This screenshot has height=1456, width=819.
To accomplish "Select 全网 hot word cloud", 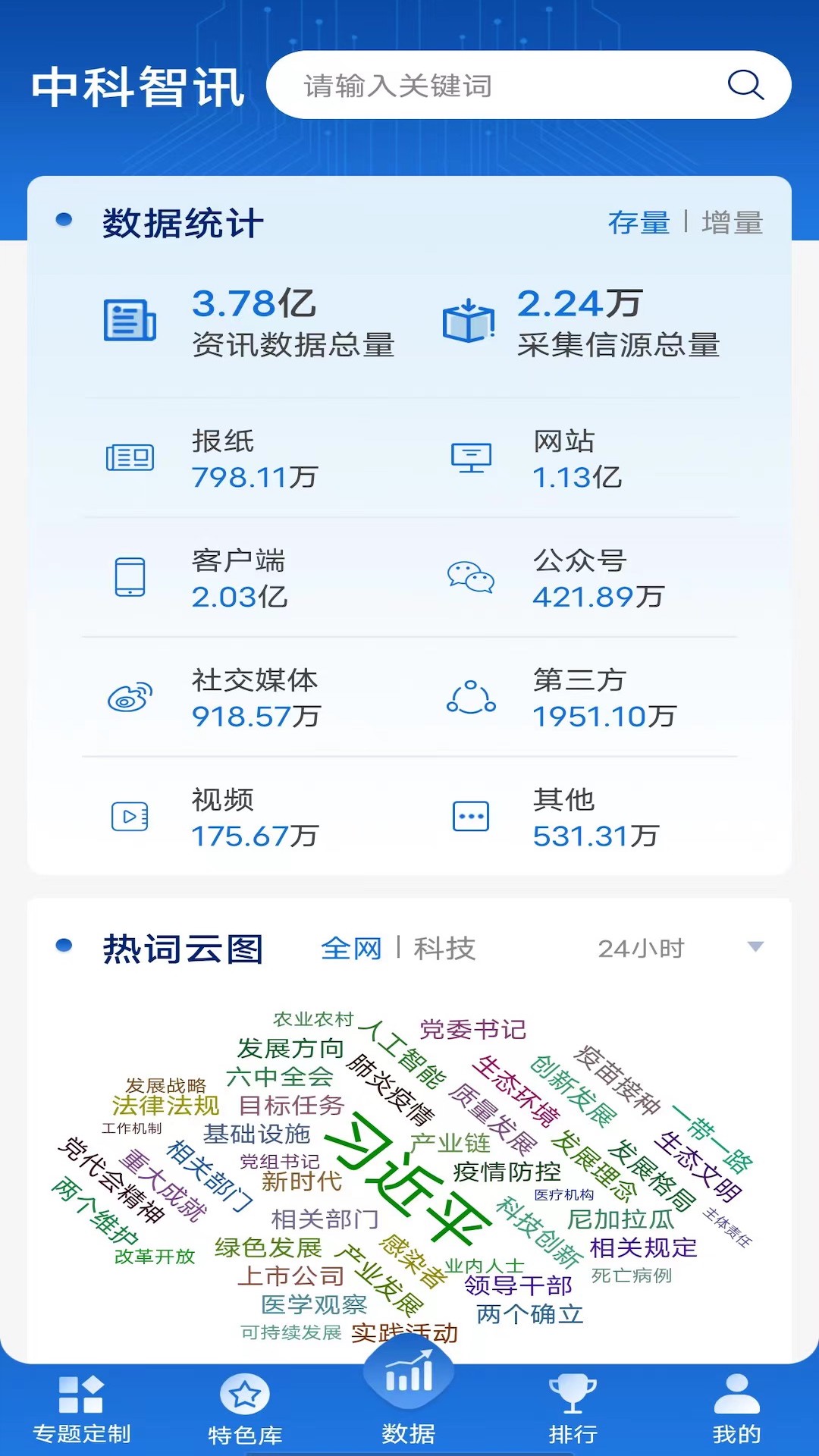I will click(x=351, y=949).
